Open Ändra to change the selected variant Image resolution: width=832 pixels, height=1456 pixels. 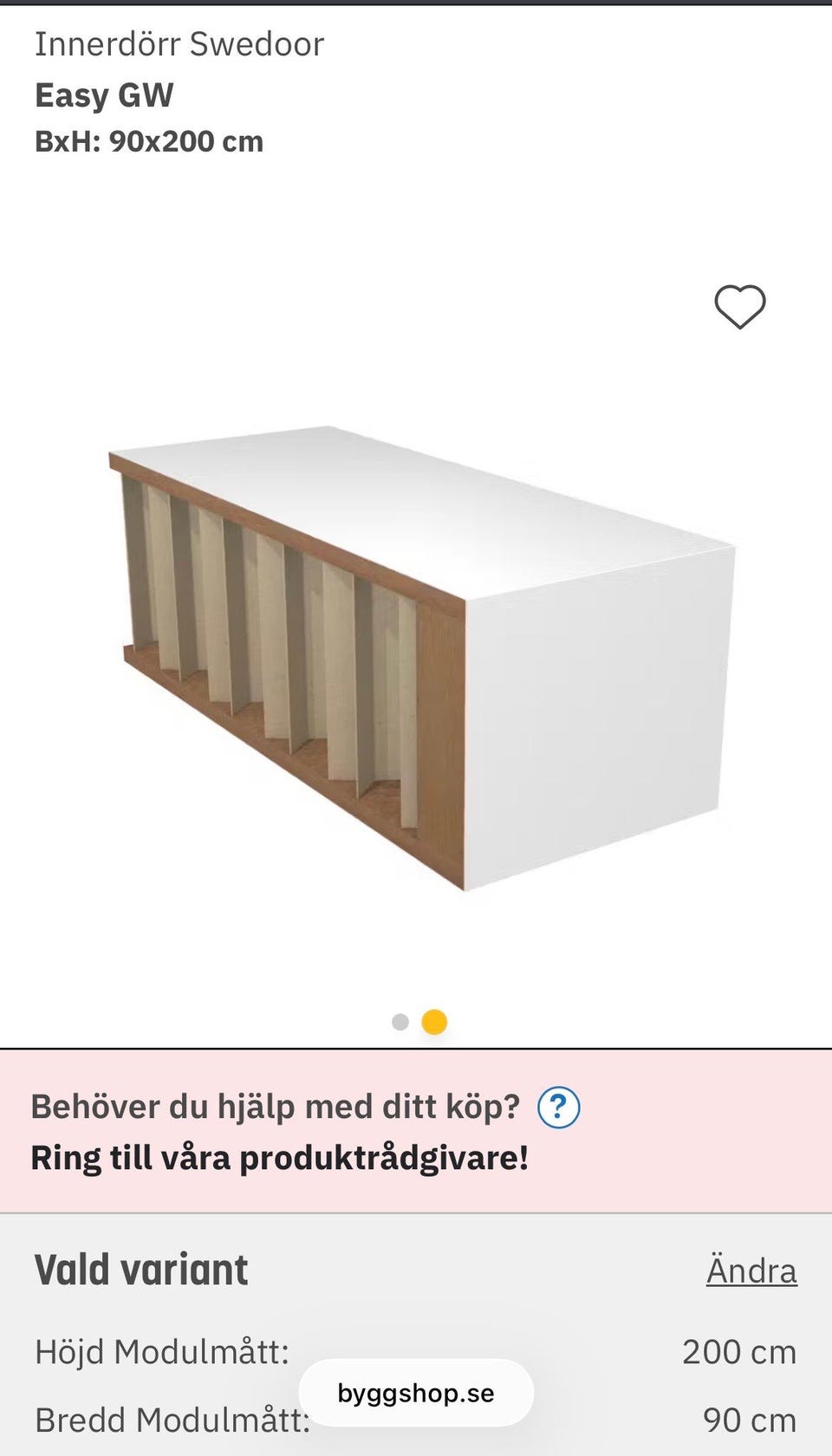(751, 1271)
